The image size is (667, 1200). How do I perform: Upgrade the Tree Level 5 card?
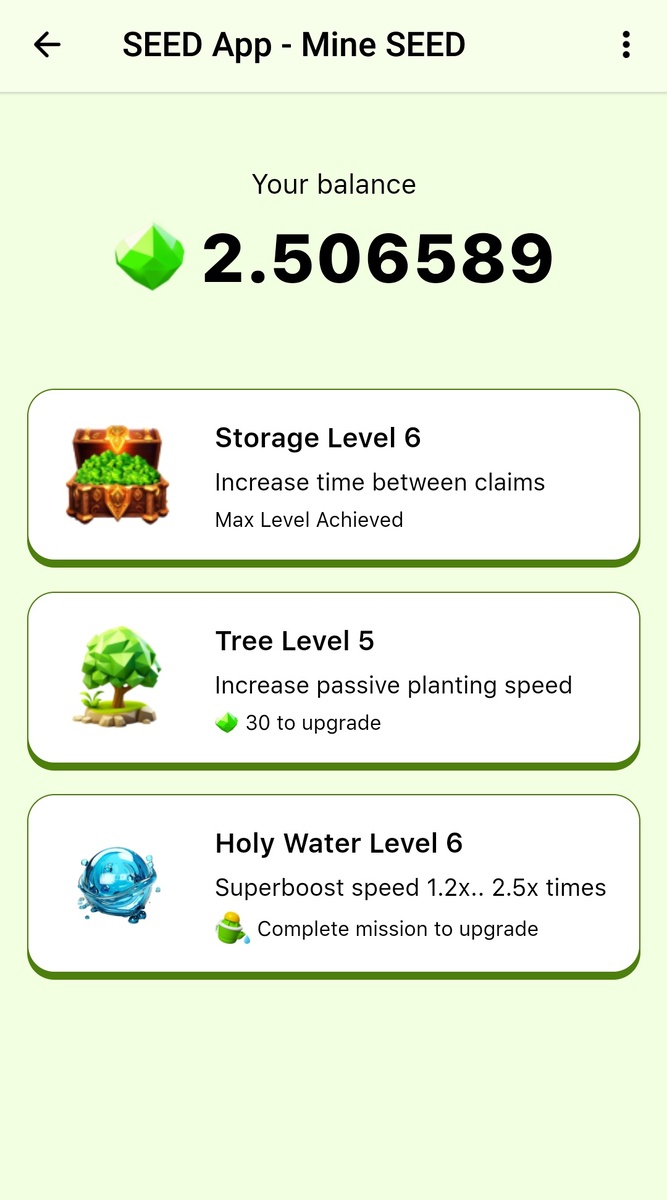[x=333, y=679]
